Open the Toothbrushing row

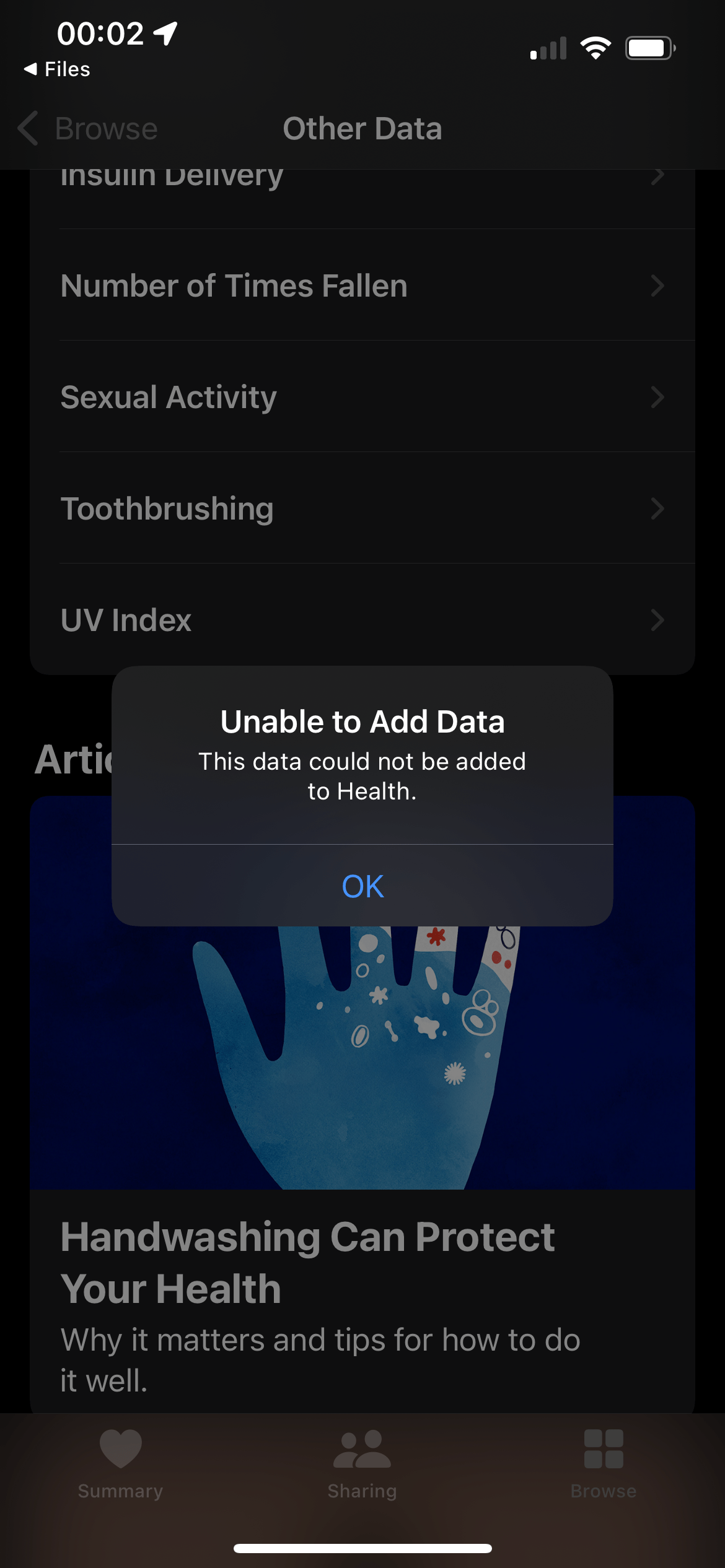(362, 508)
